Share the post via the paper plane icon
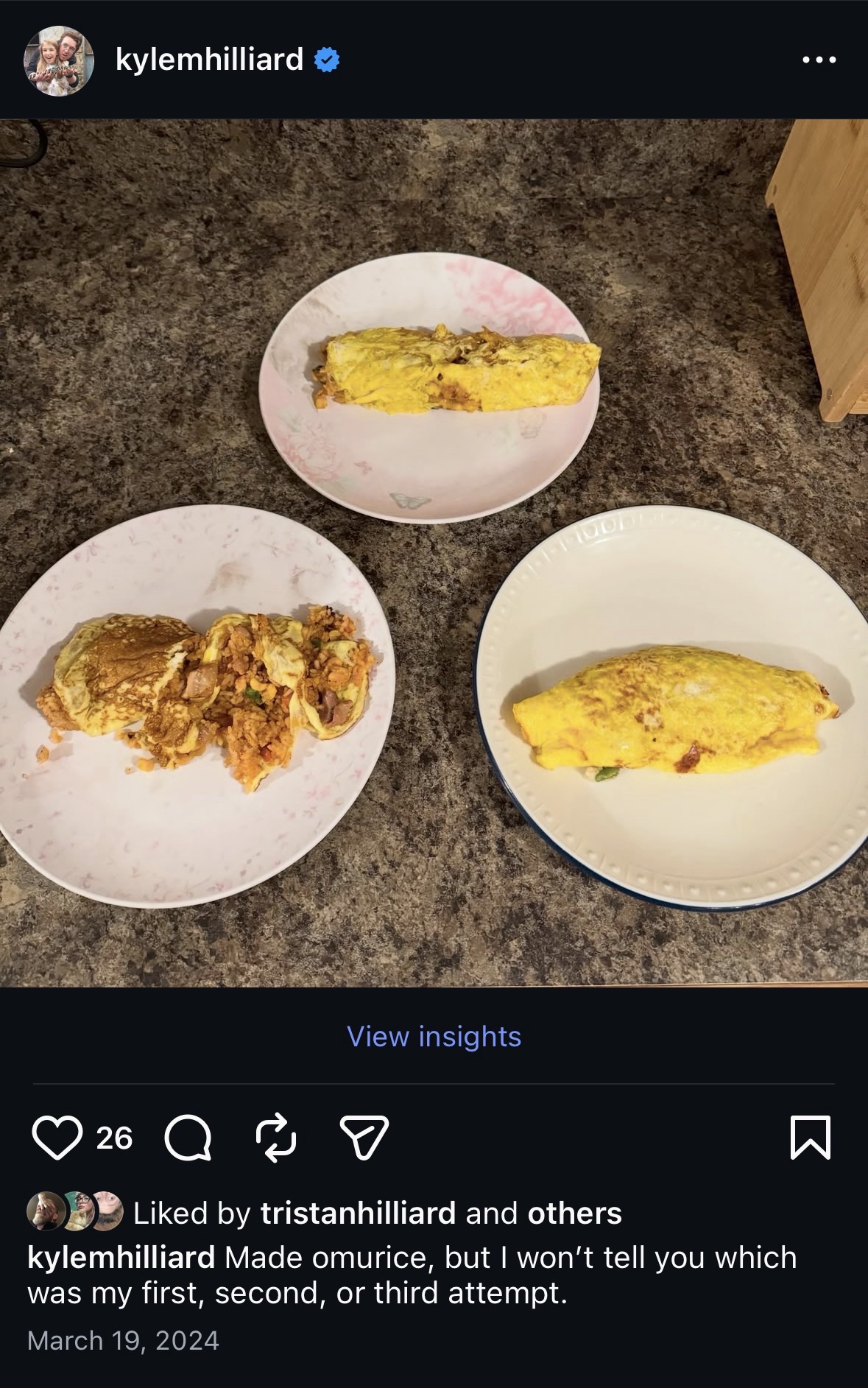This screenshot has height=1388, width=868. [364, 1138]
